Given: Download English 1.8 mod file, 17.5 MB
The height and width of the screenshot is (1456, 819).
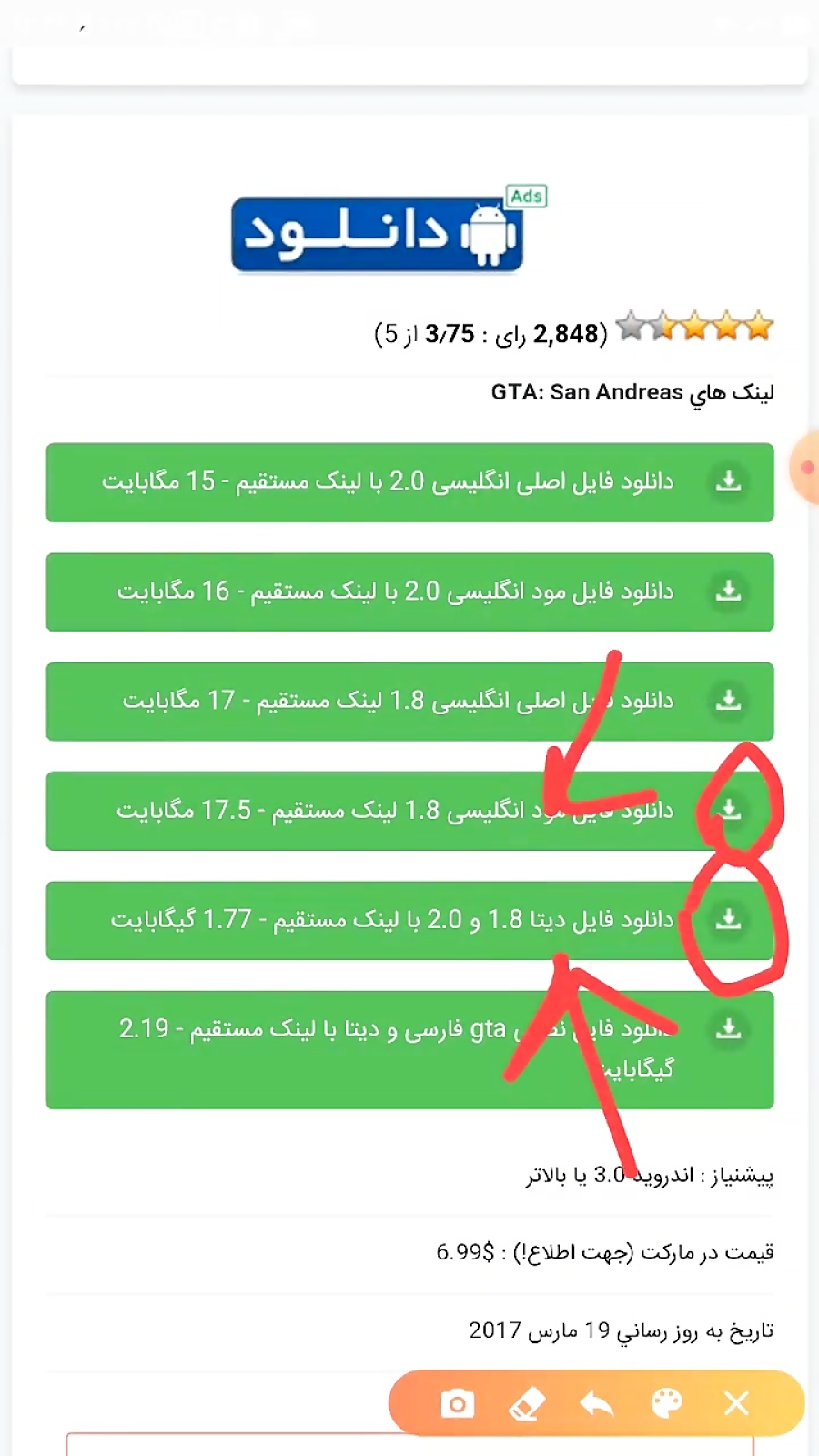Looking at the screenshot, I should pos(409,811).
